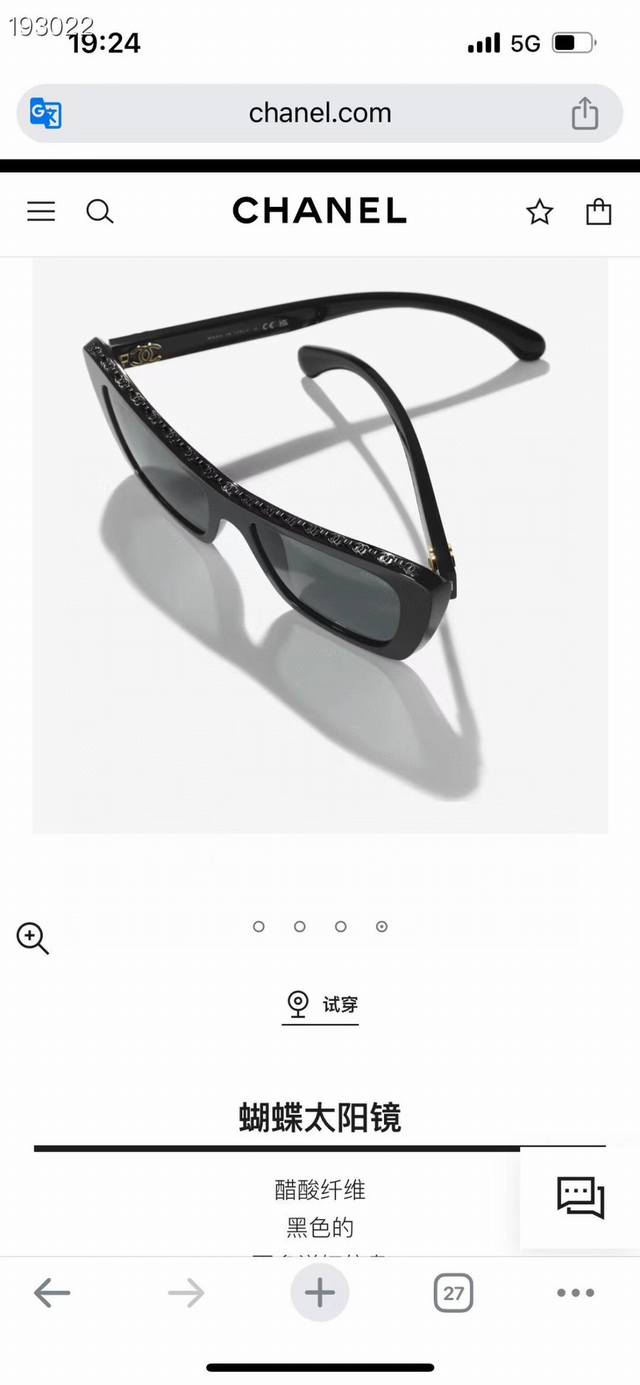Open a new browser tab
This screenshot has width=640, height=1385.
pyautogui.click(x=320, y=1293)
